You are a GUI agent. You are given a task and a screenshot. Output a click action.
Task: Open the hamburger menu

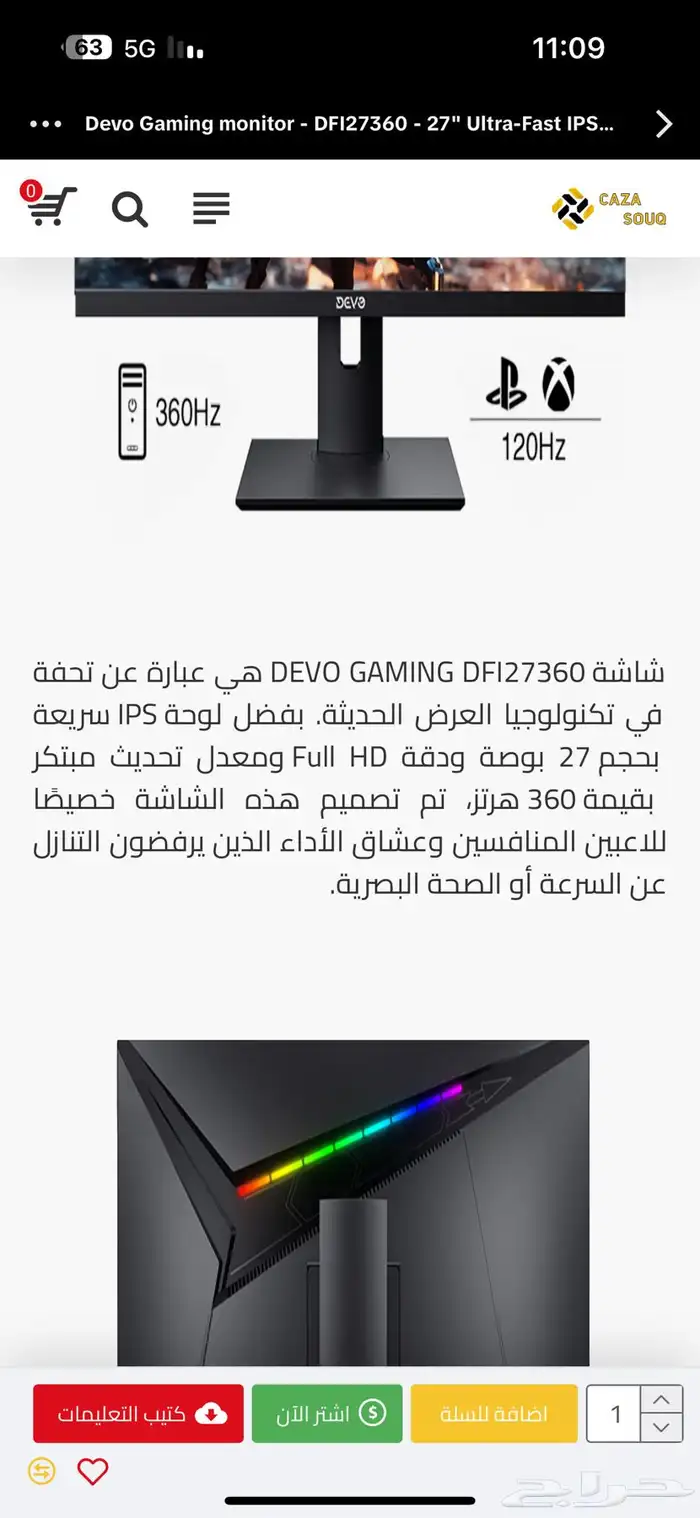[x=211, y=208]
